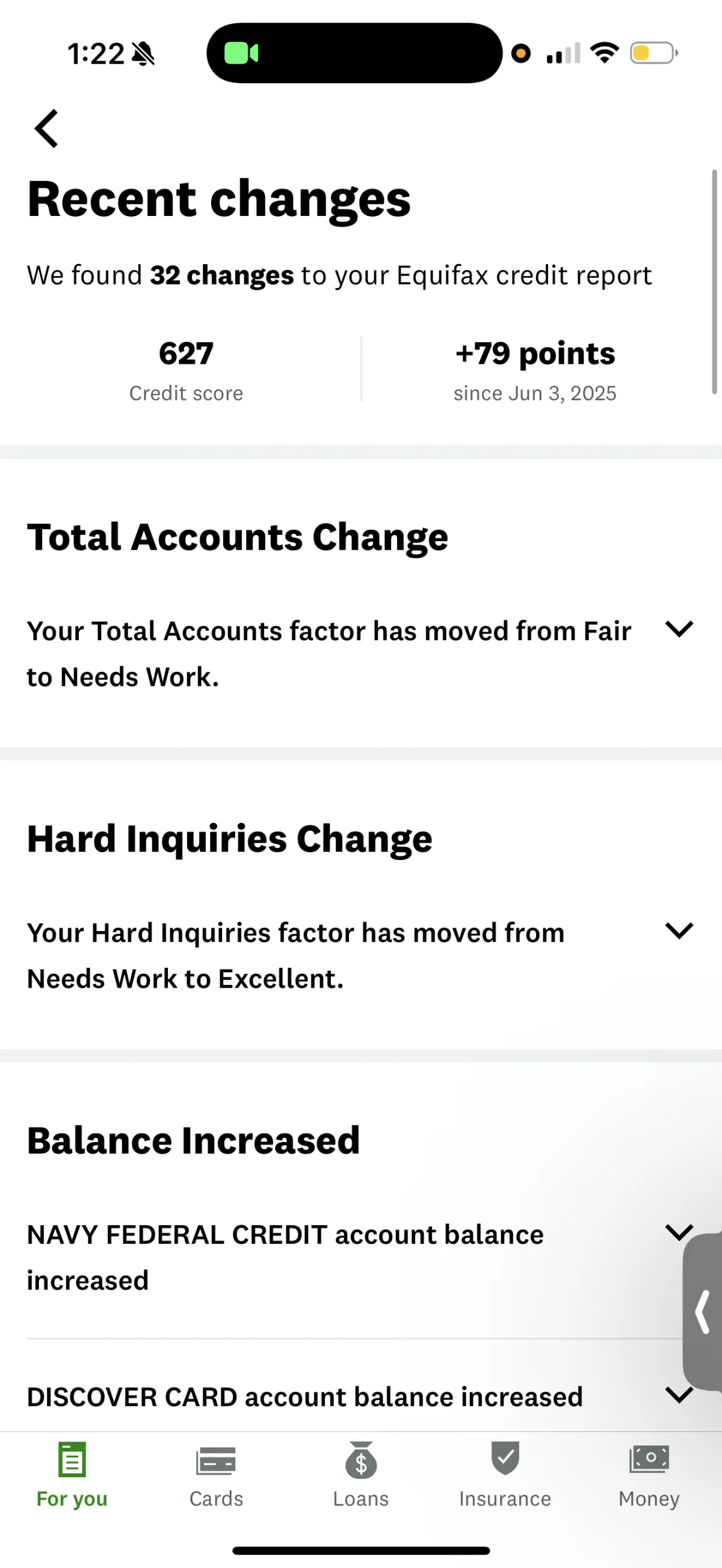Switch to the Cards tab
This screenshot has height=1568, width=722.
(x=216, y=1476)
